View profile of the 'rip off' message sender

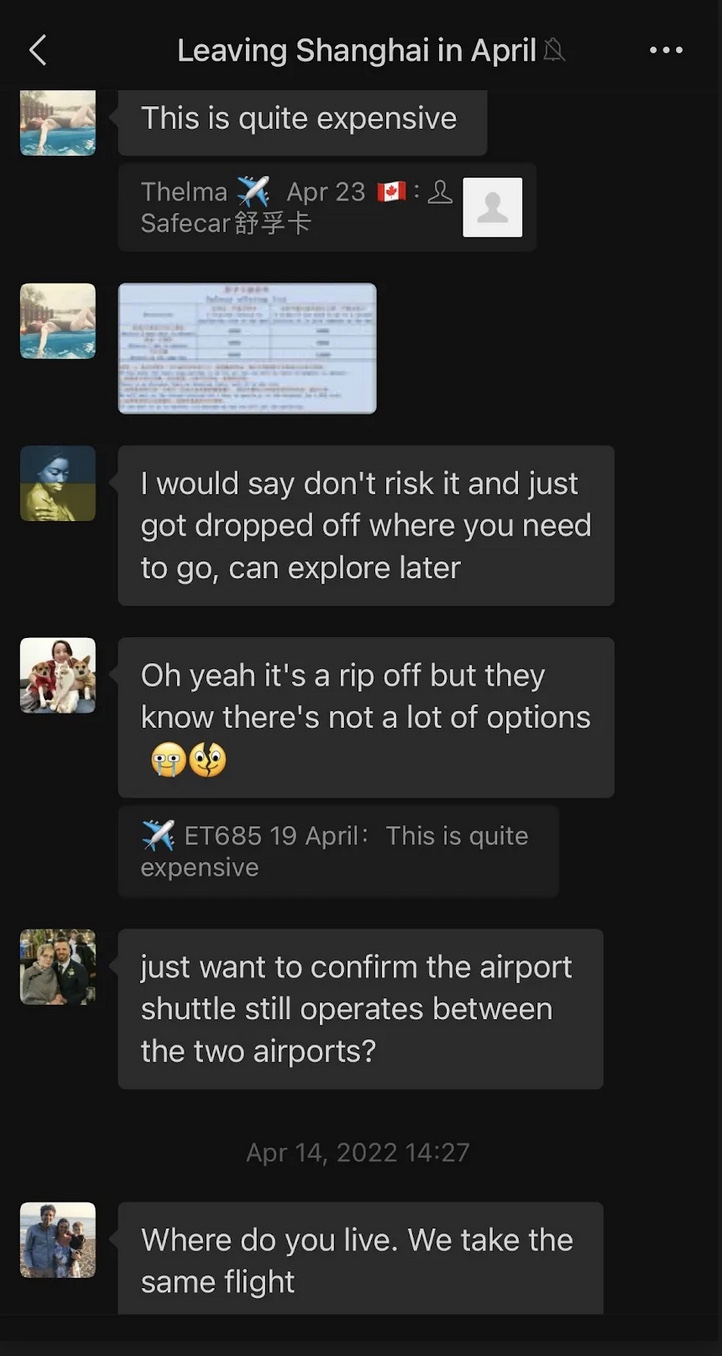click(58, 675)
